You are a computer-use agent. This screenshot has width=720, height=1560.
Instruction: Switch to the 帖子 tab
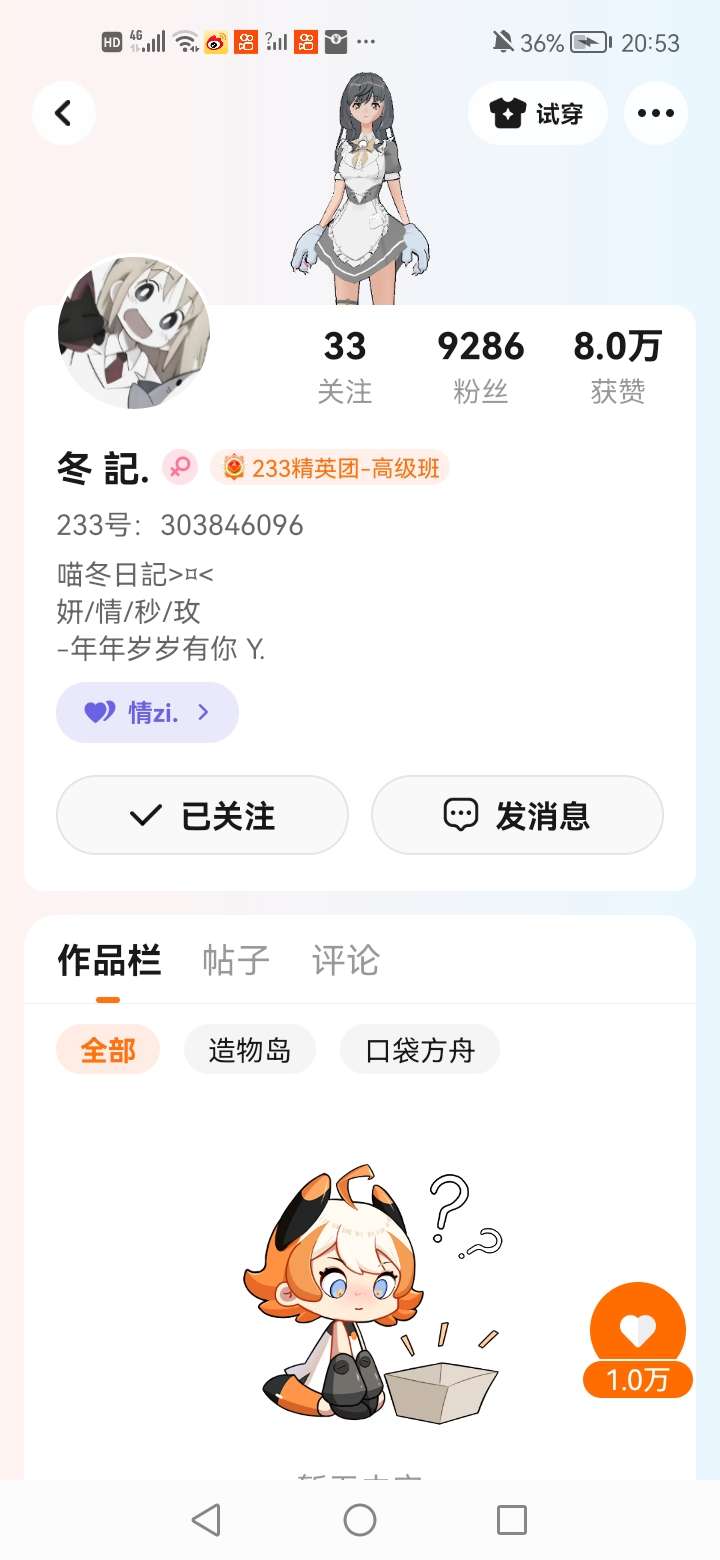pyautogui.click(x=236, y=960)
